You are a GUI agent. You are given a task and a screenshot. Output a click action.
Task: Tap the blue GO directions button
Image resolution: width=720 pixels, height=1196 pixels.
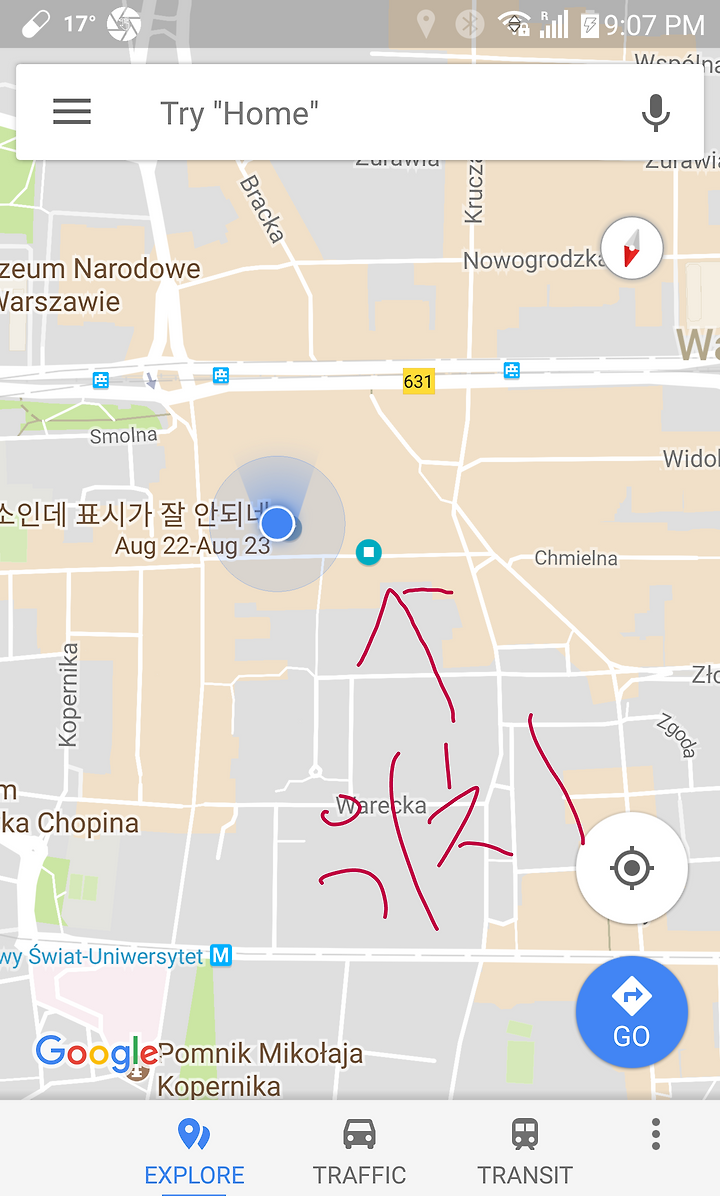tap(632, 1012)
